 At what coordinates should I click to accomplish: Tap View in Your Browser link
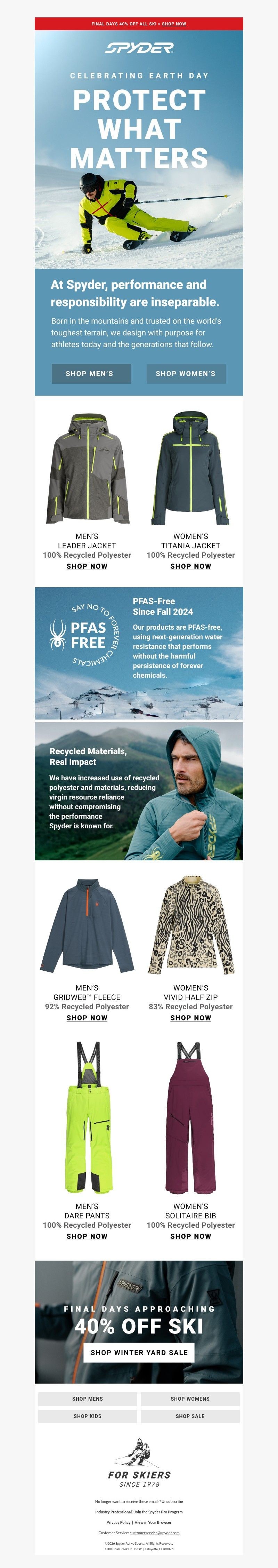point(153,1522)
